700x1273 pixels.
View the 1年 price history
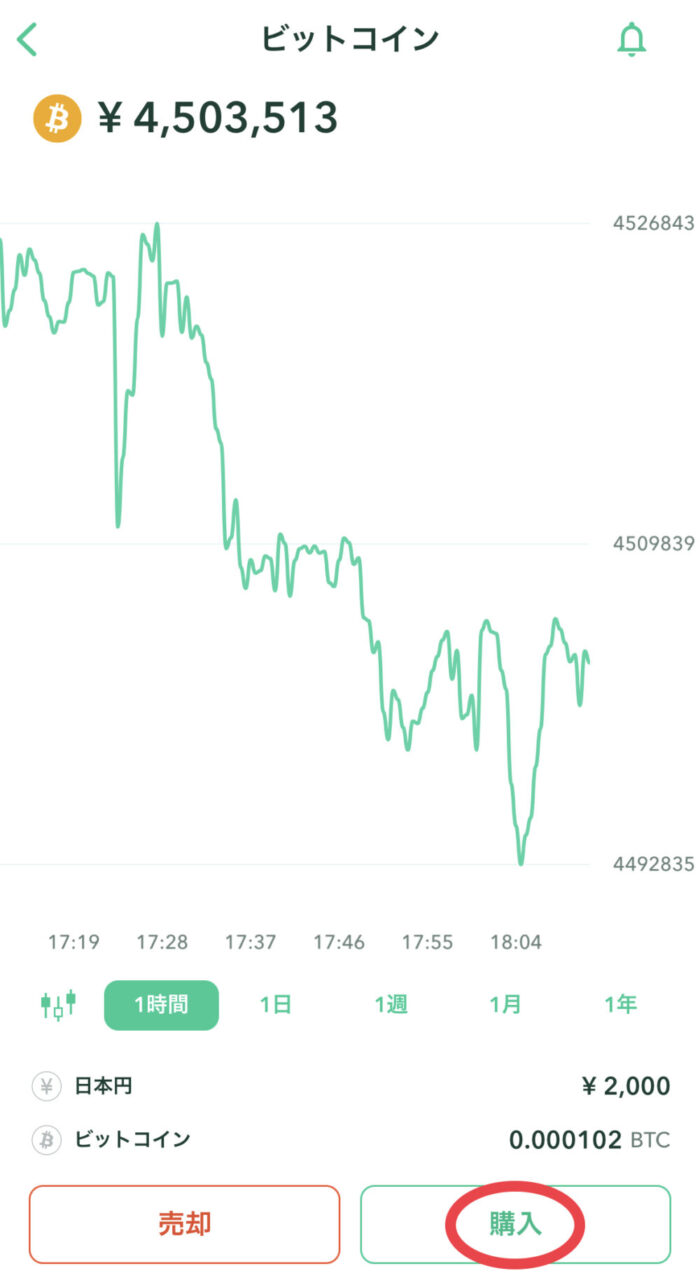(620, 1004)
